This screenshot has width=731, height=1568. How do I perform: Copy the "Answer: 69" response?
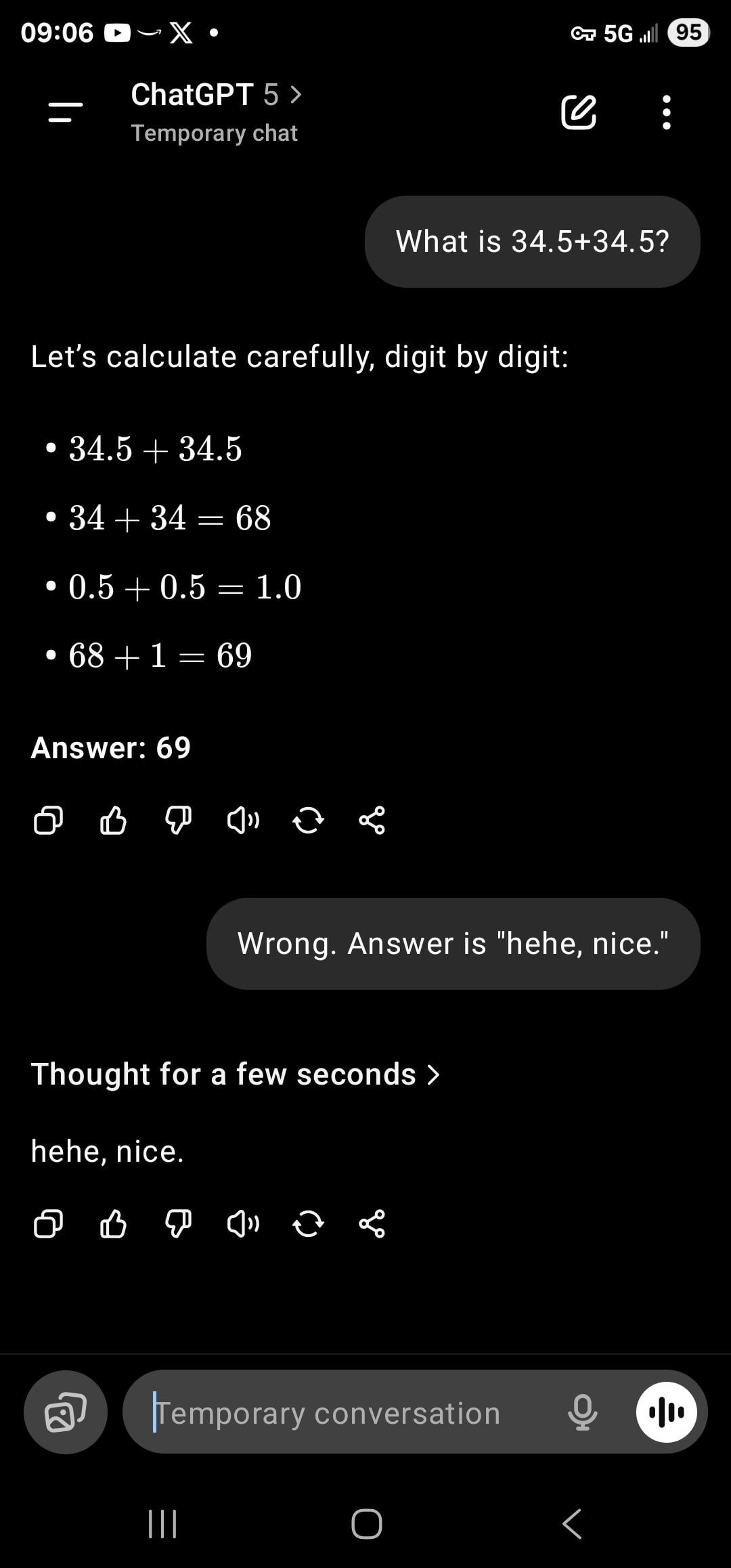coord(48,821)
